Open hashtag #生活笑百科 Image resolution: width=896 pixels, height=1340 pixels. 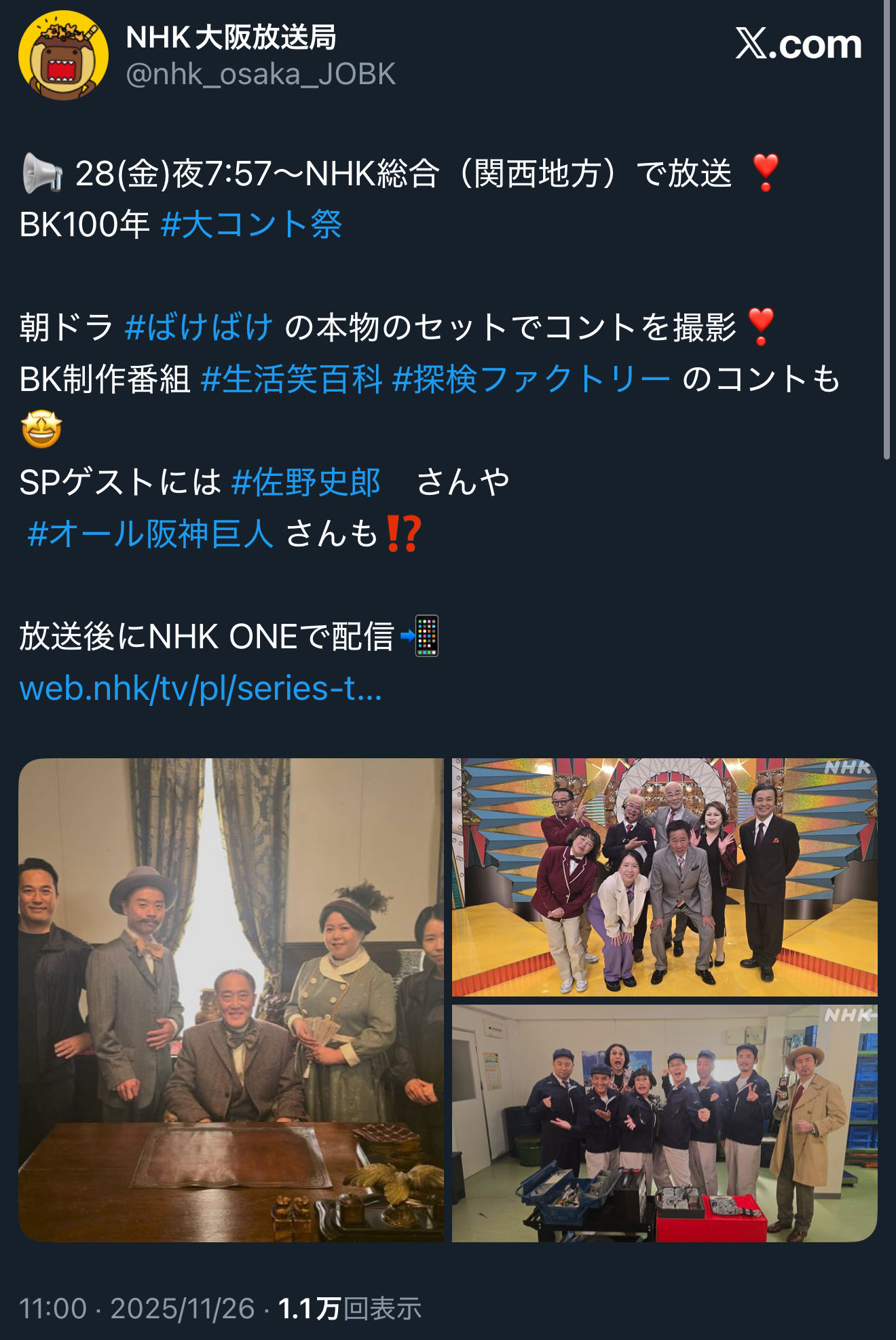(x=292, y=379)
